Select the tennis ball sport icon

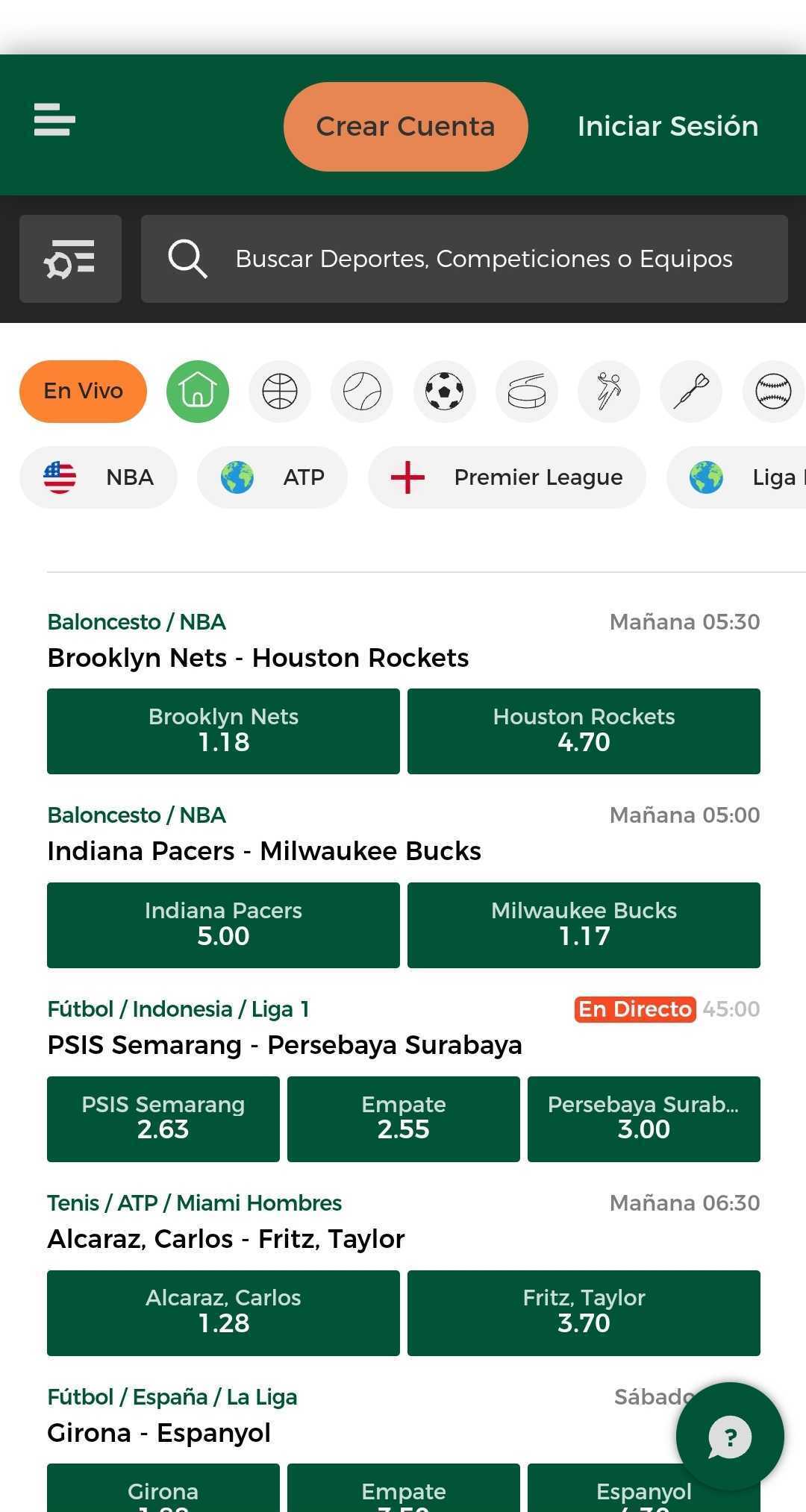pos(362,391)
